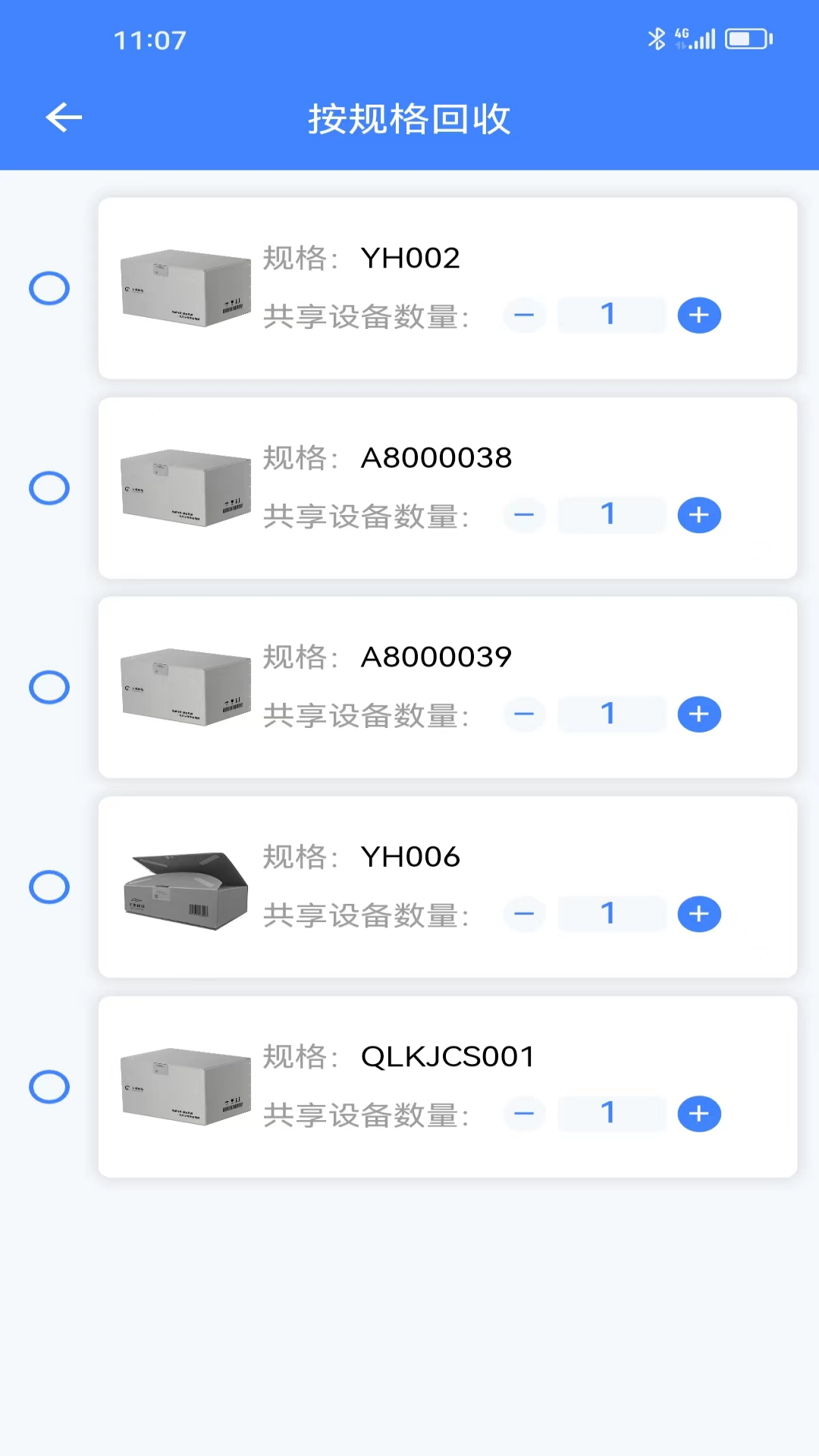Open the YH006 product thumbnail image
Screen dimensions: 819x1456
click(185, 889)
